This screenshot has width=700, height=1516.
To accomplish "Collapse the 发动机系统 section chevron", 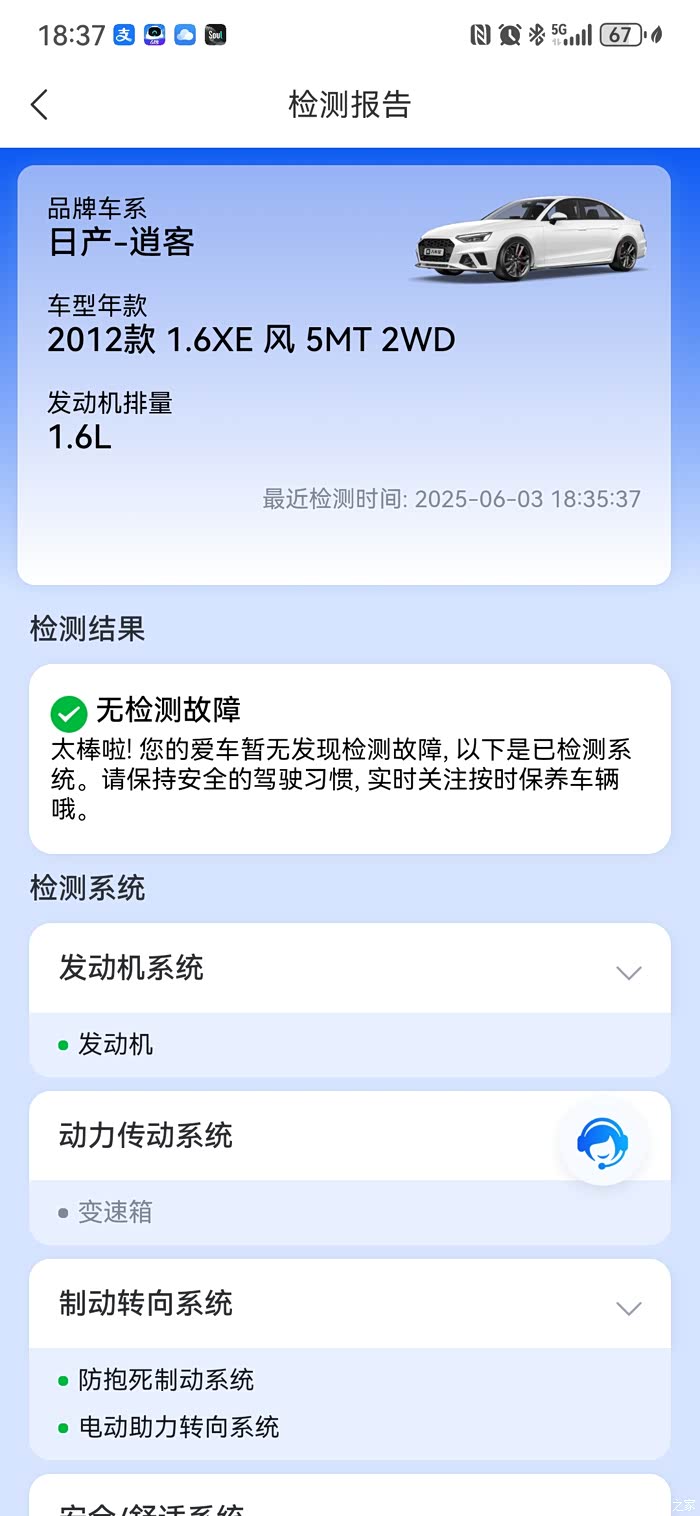I will 628,972.
